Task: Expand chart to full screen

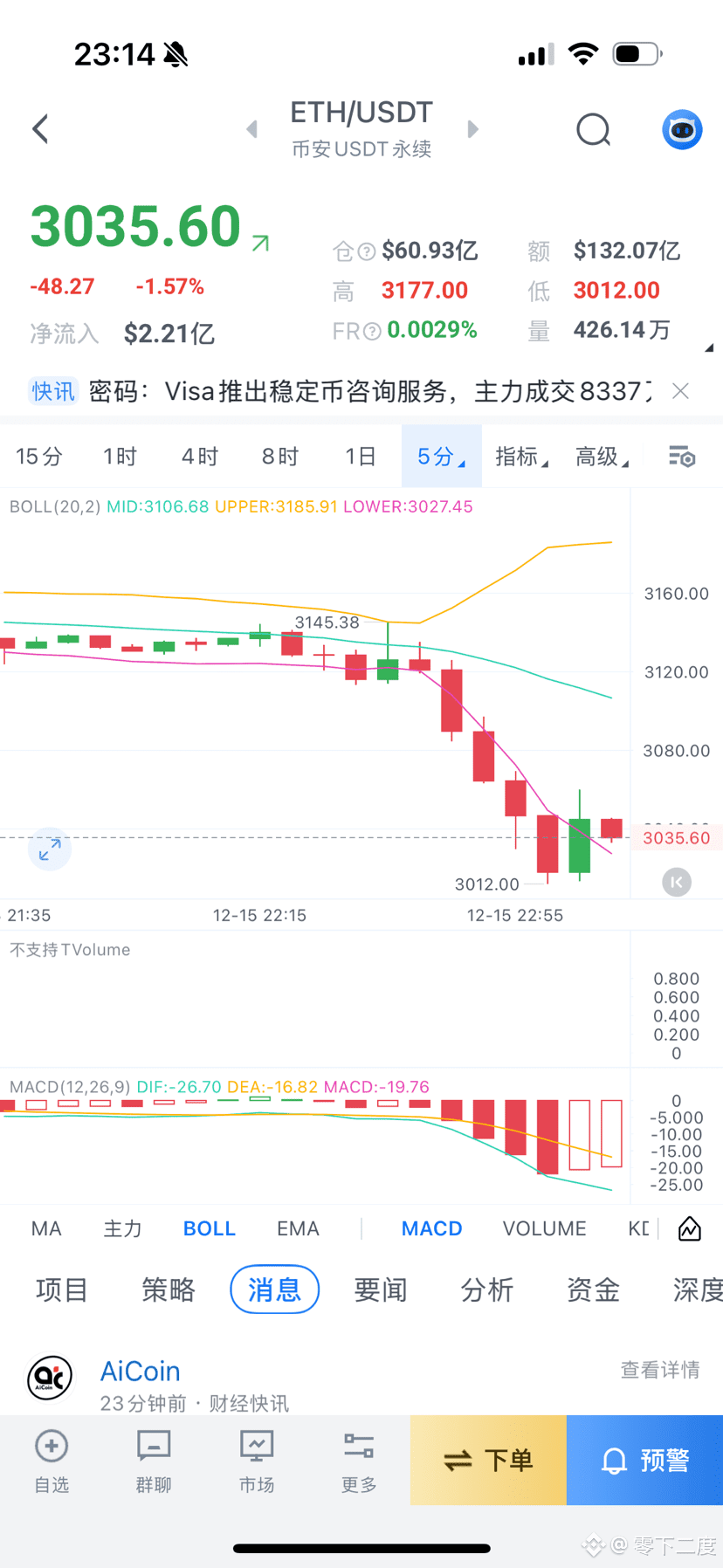Action: pos(50,849)
